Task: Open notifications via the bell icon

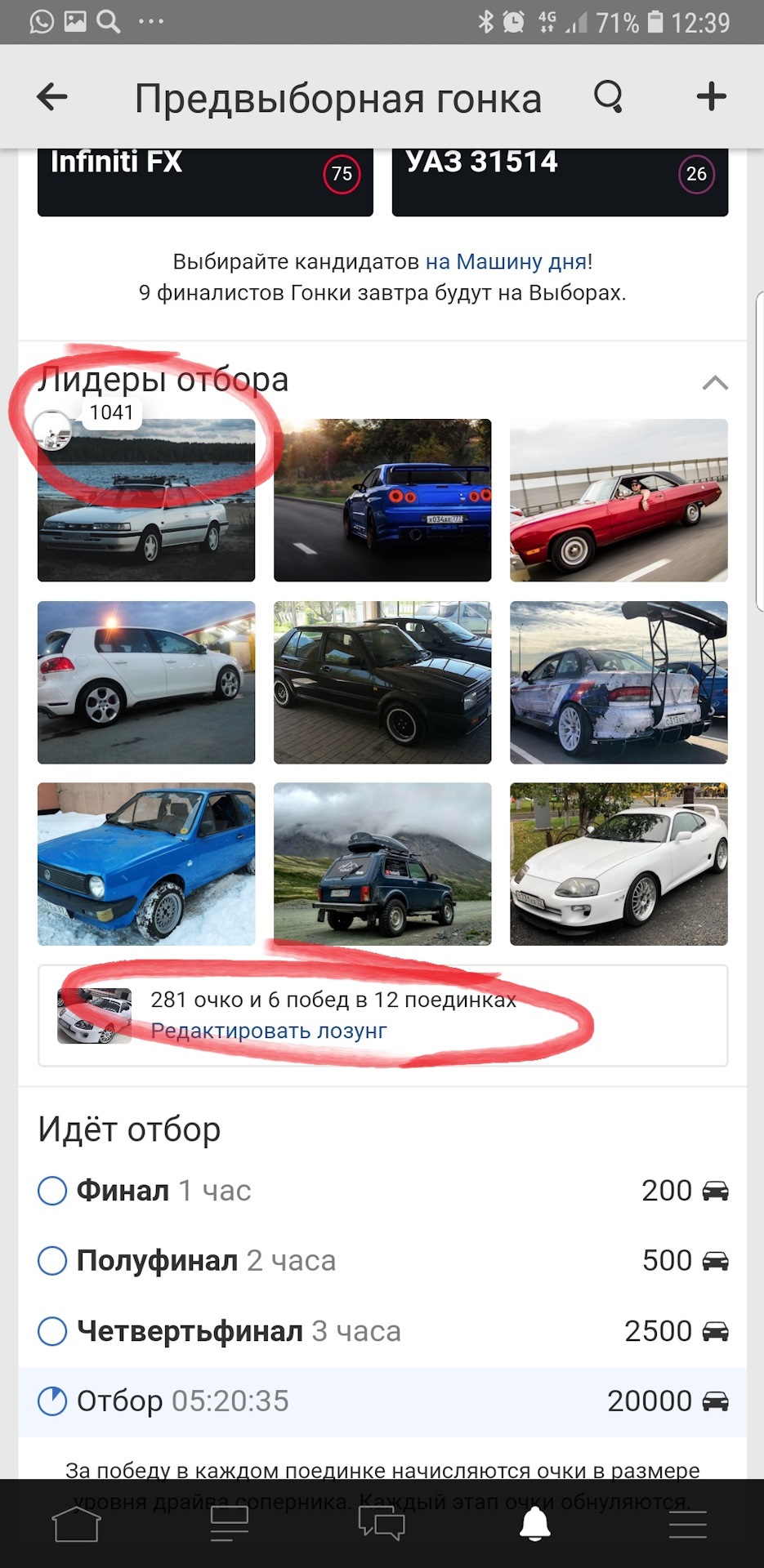Action: (x=535, y=1524)
